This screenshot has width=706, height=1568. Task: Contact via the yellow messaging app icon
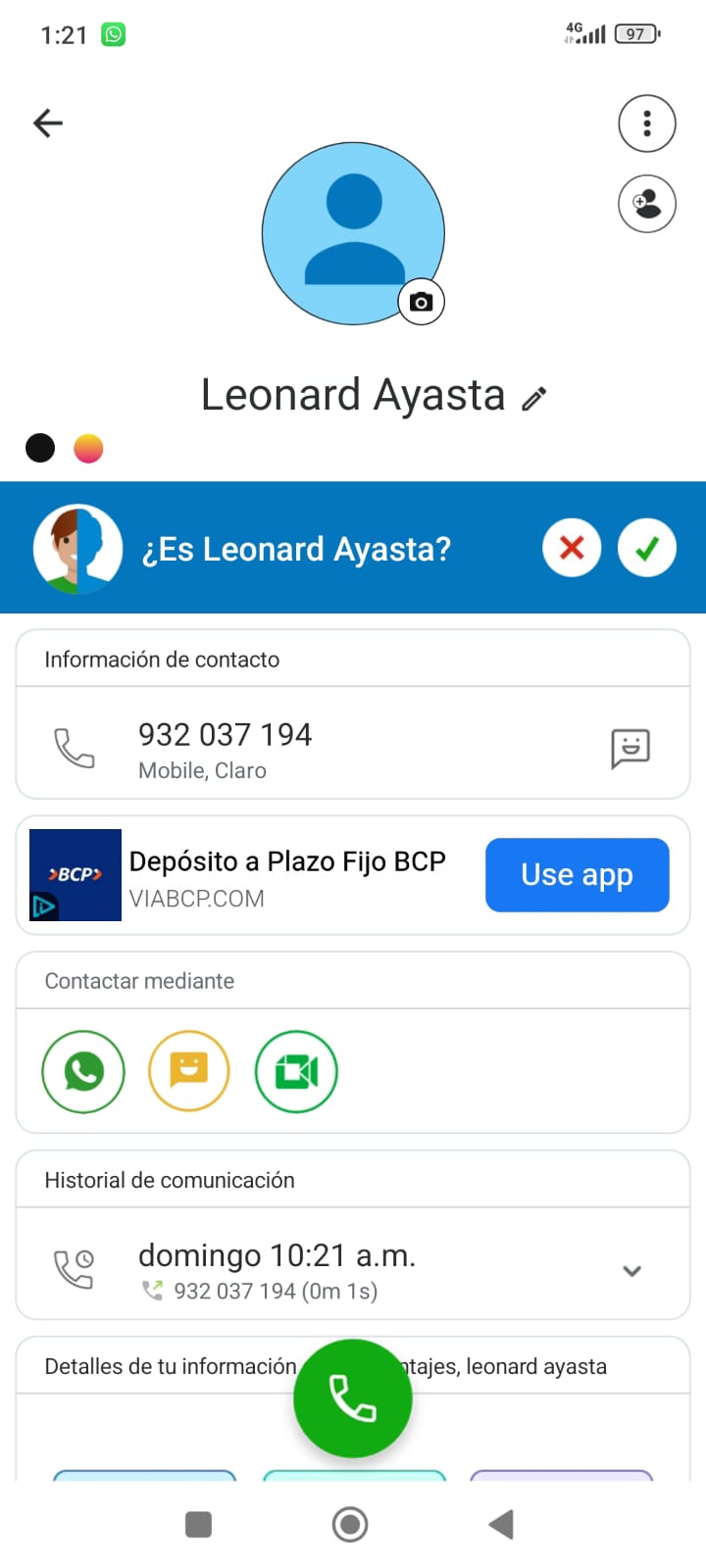click(189, 1071)
